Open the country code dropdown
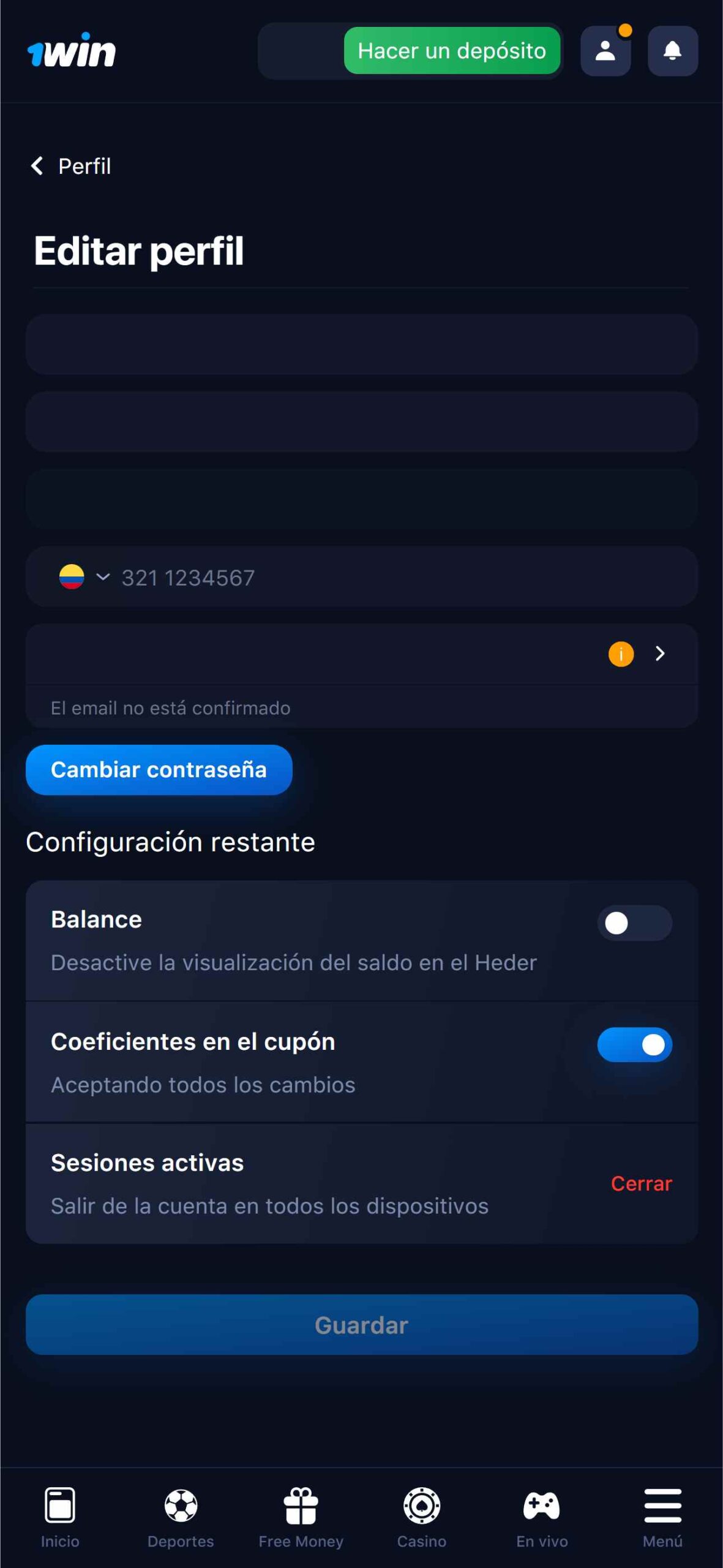723x1568 pixels. tap(84, 577)
